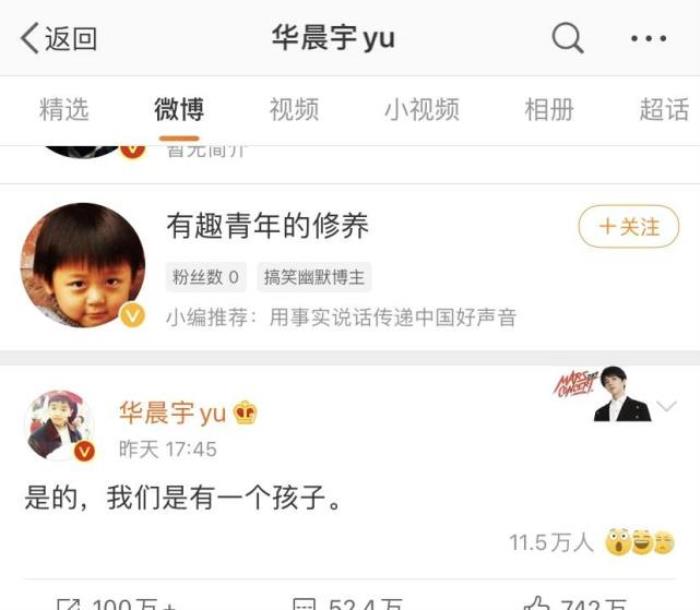This screenshot has height=610, width=700.
Task: Open the post 是的，我们是有一个孩子。
Action: tap(183, 497)
